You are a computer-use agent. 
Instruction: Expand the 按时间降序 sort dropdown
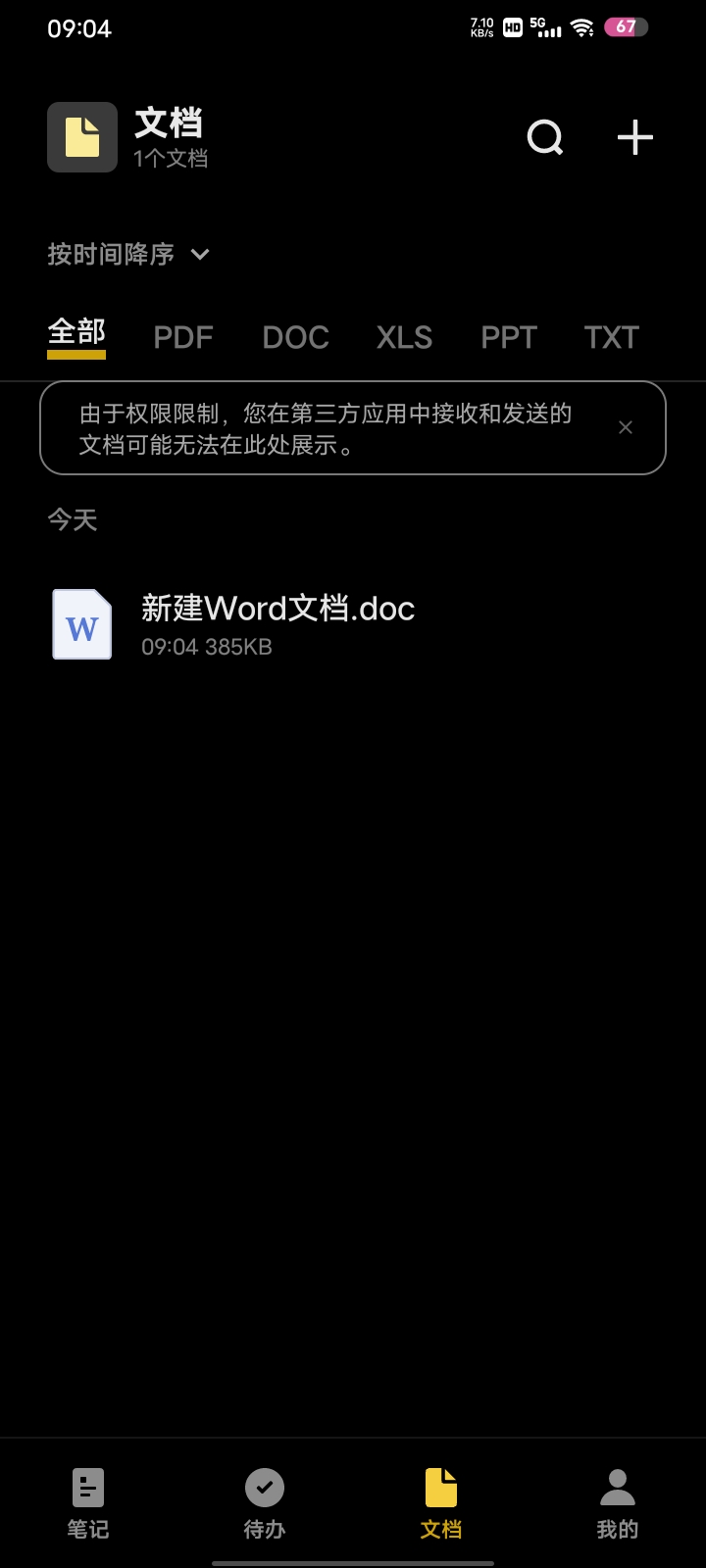click(x=128, y=255)
